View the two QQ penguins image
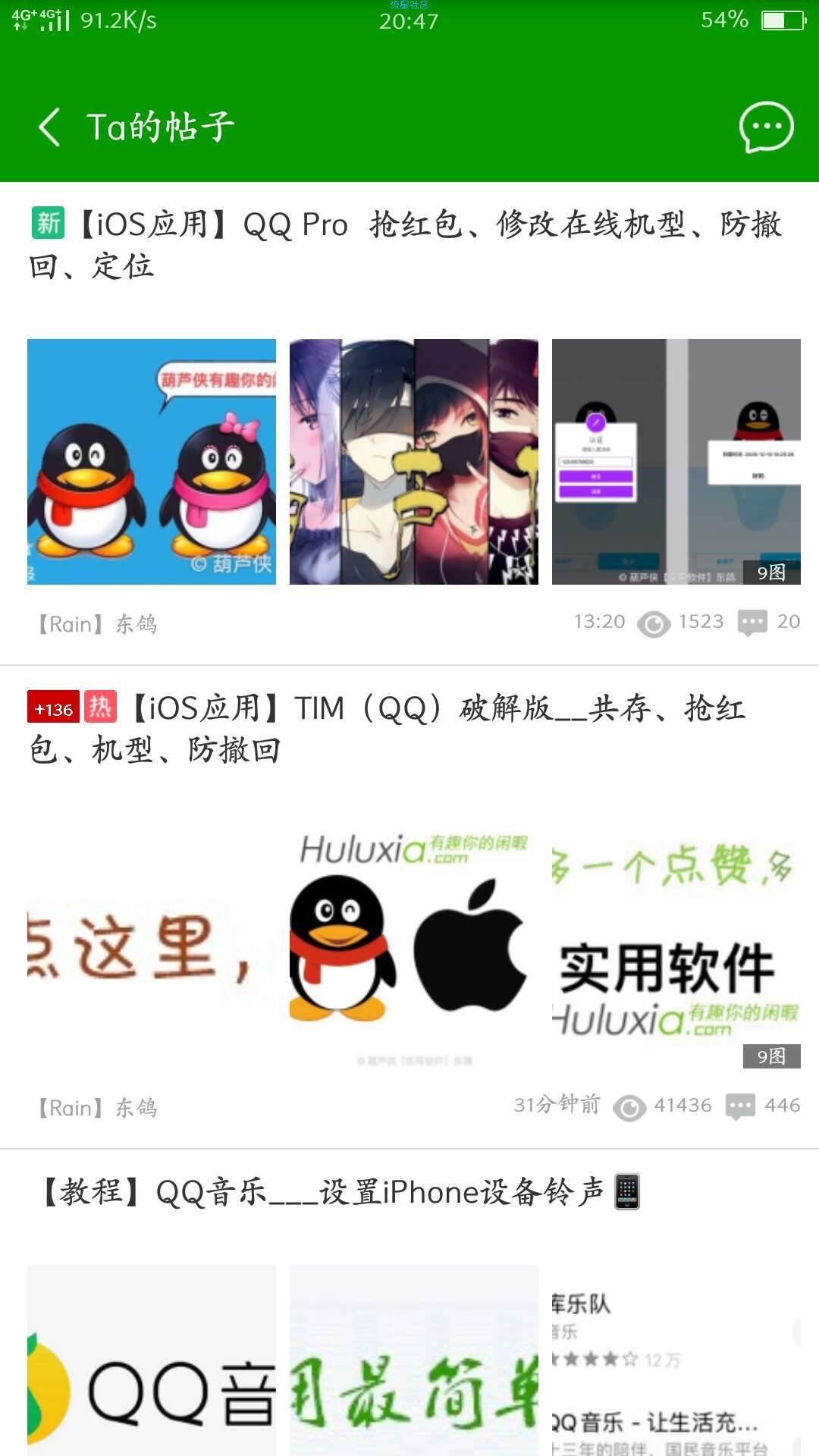 point(152,461)
